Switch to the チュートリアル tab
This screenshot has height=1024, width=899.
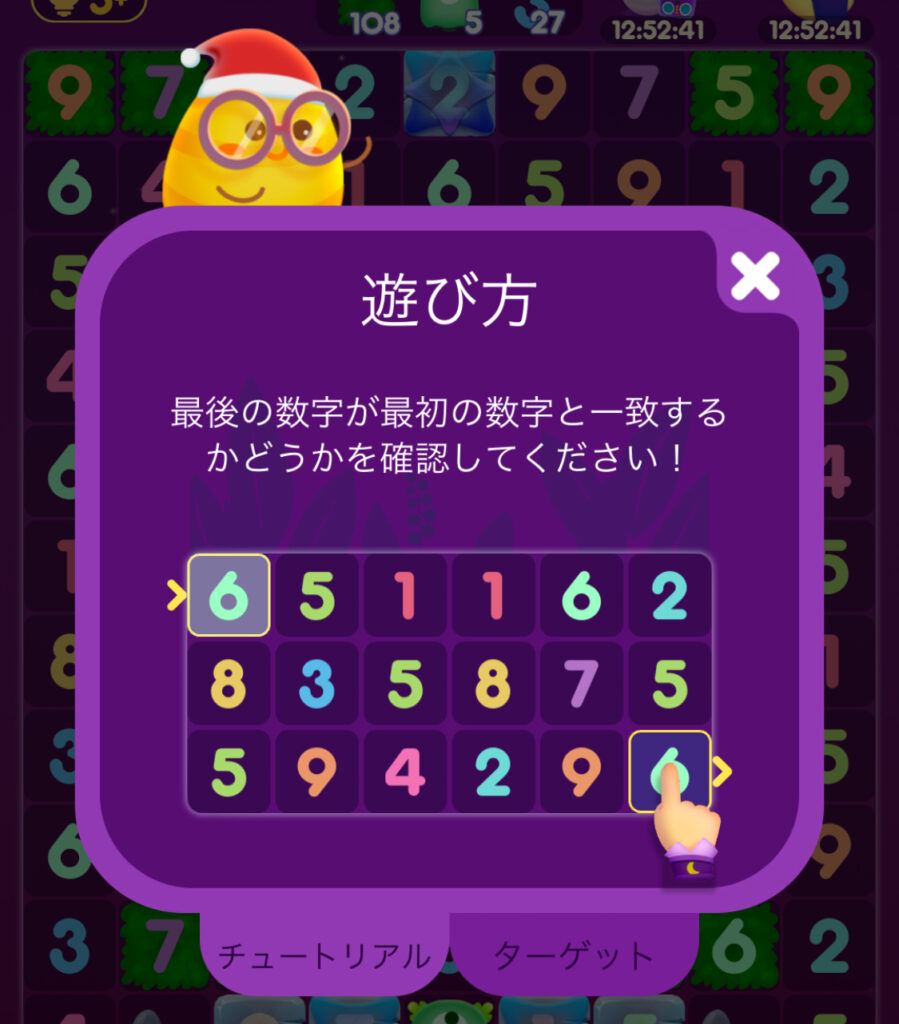pyautogui.click(x=324, y=955)
